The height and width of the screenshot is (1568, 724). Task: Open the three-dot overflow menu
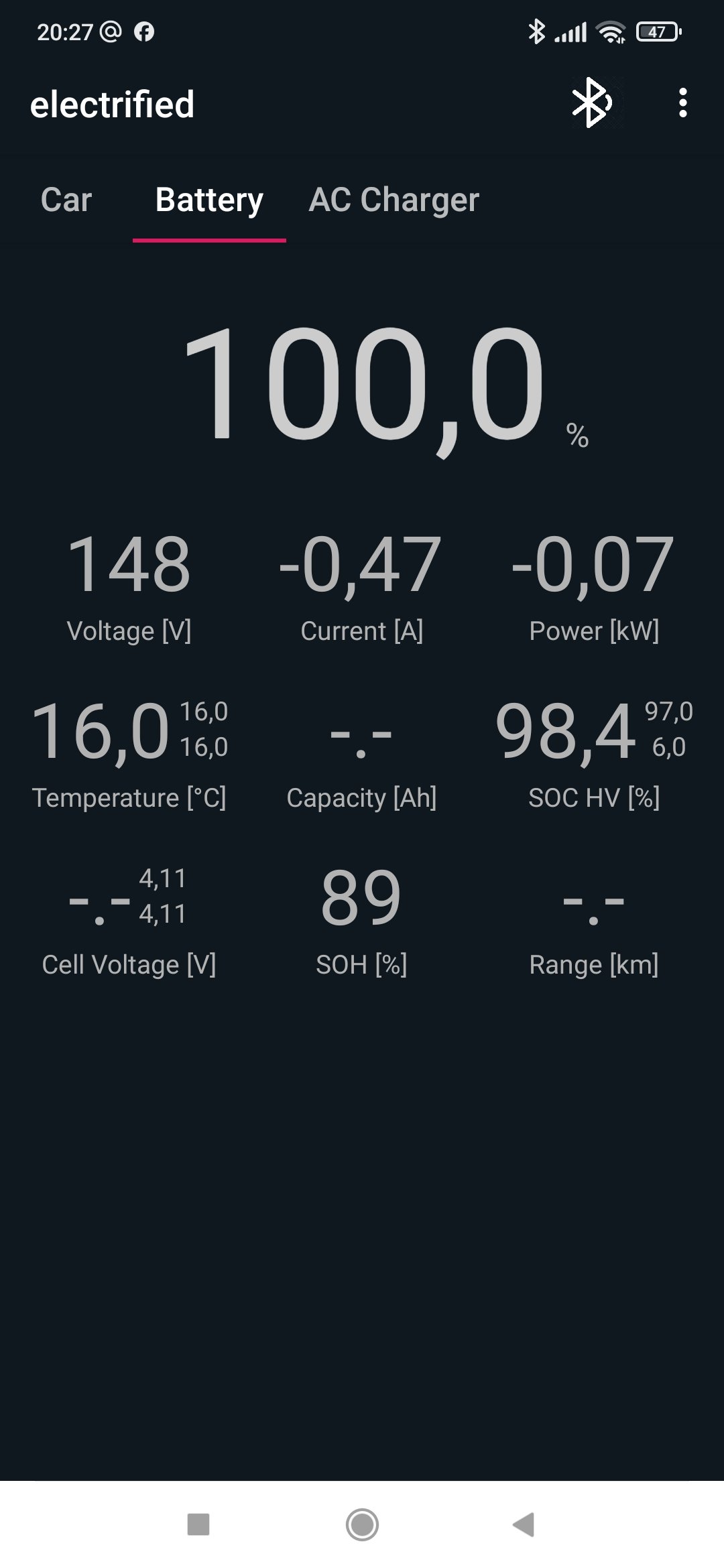click(682, 103)
